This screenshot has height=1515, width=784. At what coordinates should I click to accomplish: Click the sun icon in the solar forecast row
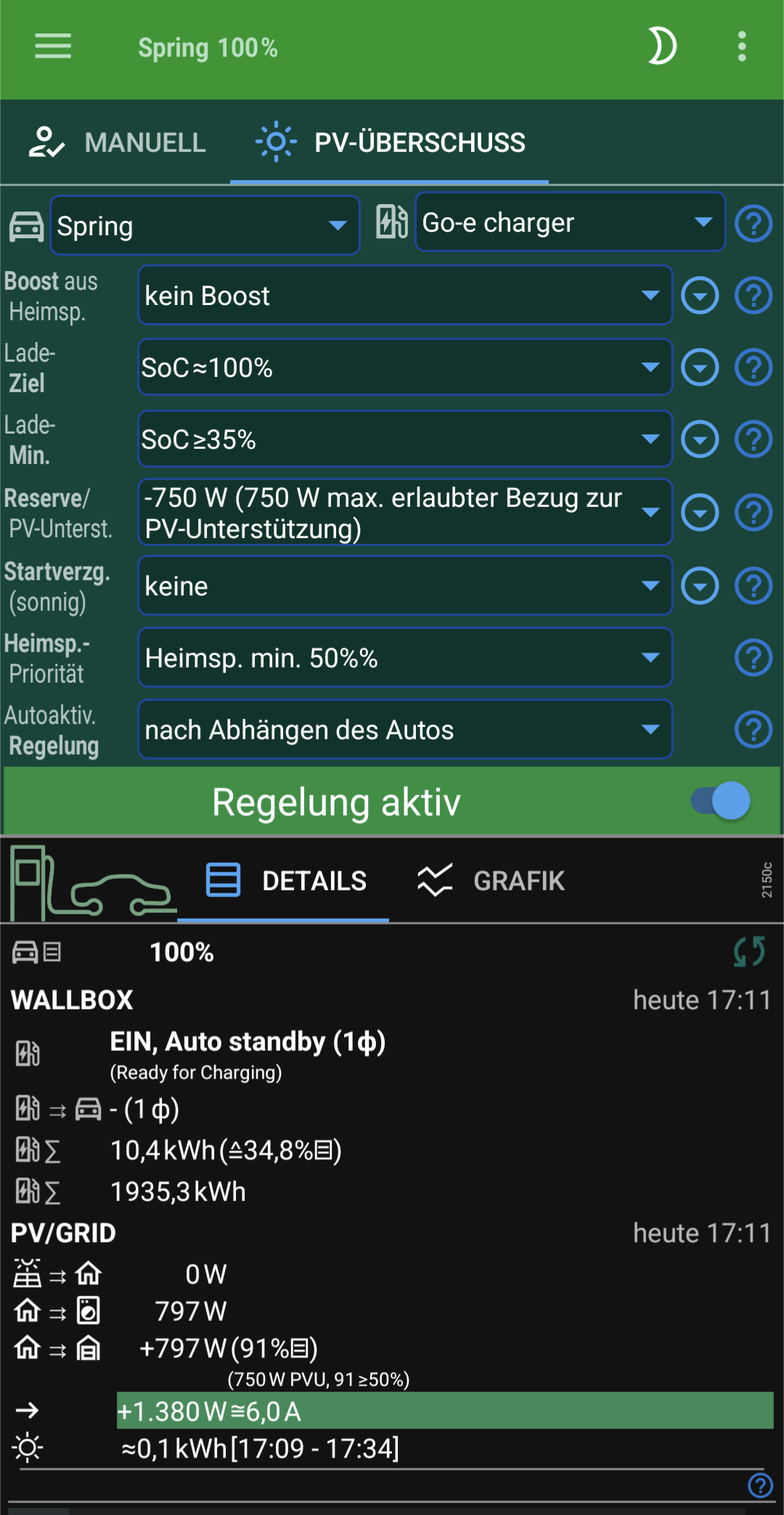[27, 1447]
